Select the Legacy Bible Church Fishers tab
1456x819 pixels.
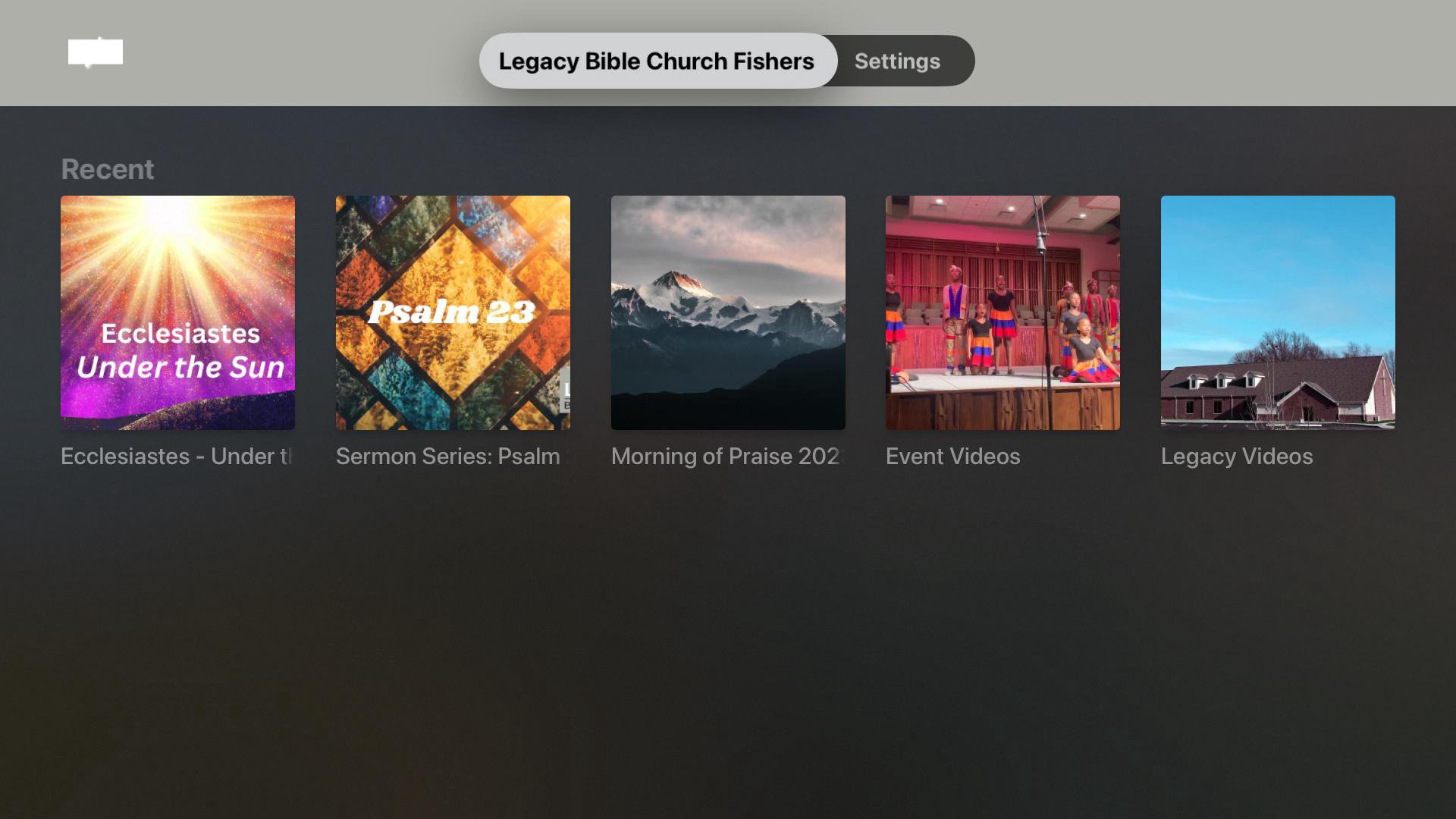click(x=657, y=61)
